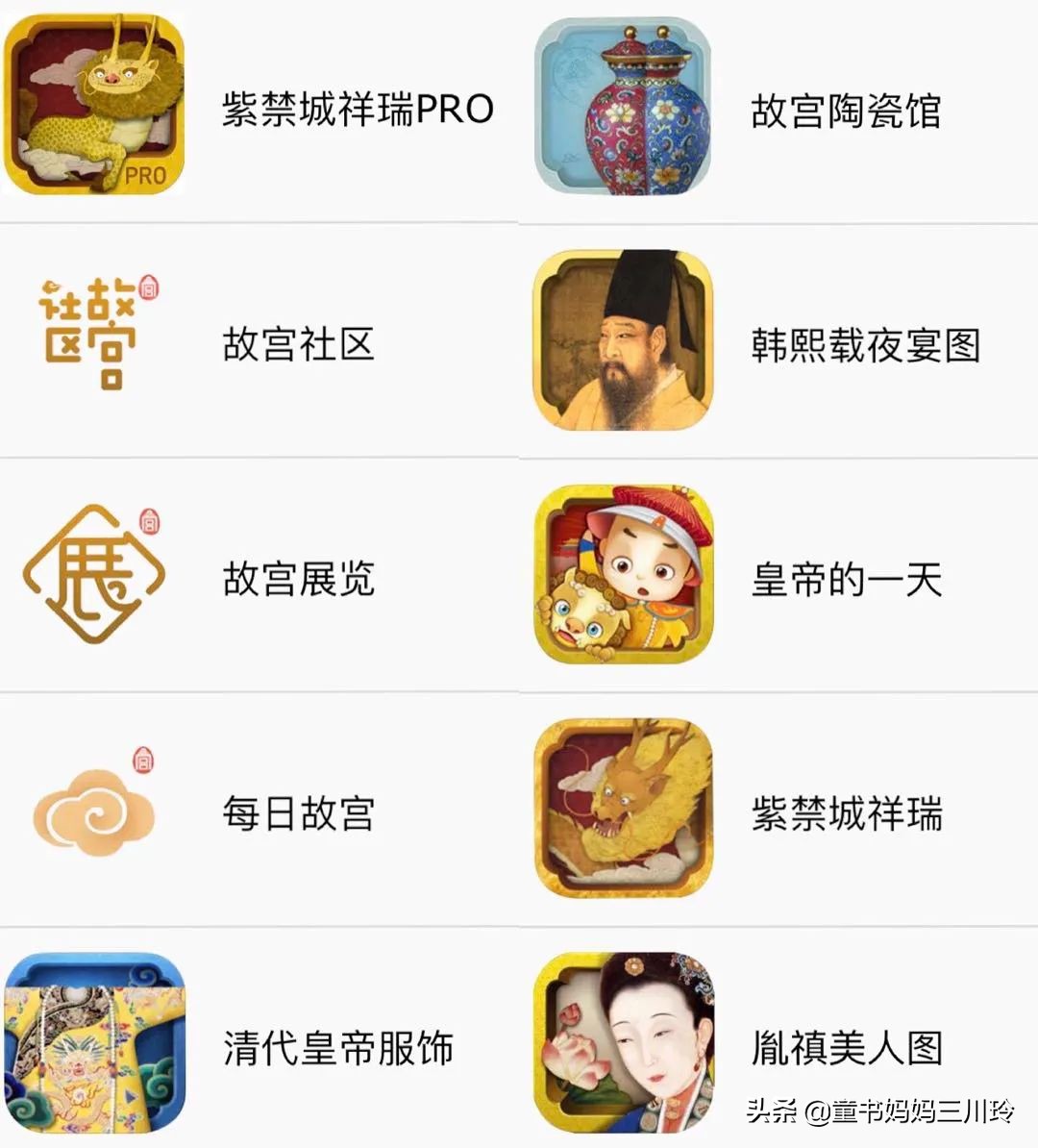Click the 清代皇帝服饰 yellow robe icon
Image resolution: width=1038 pixels, height=1148 pixels.
[93, 1047]
